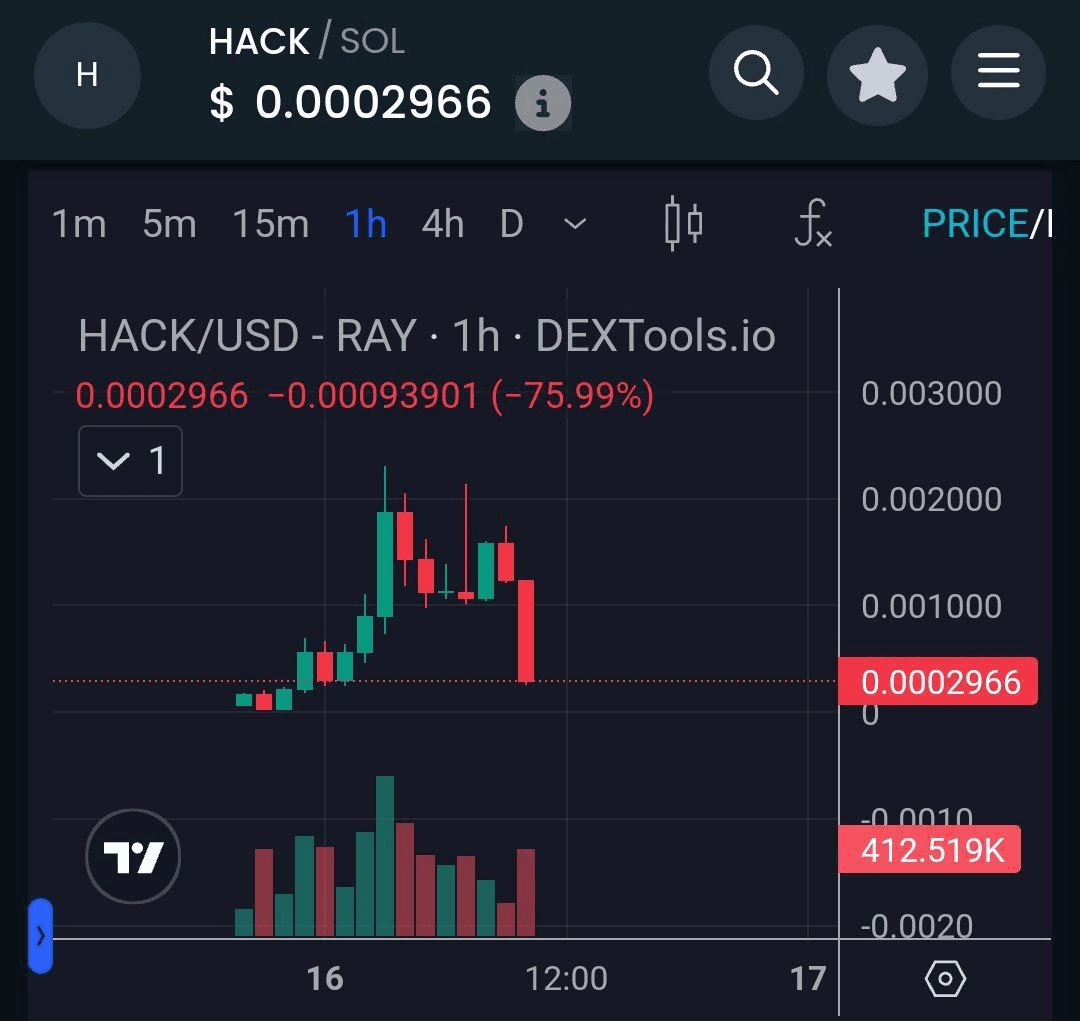Viewport: 1080px width, 1021px height.
Task: Change the candlestick chart style
Action: click(684, 224)
